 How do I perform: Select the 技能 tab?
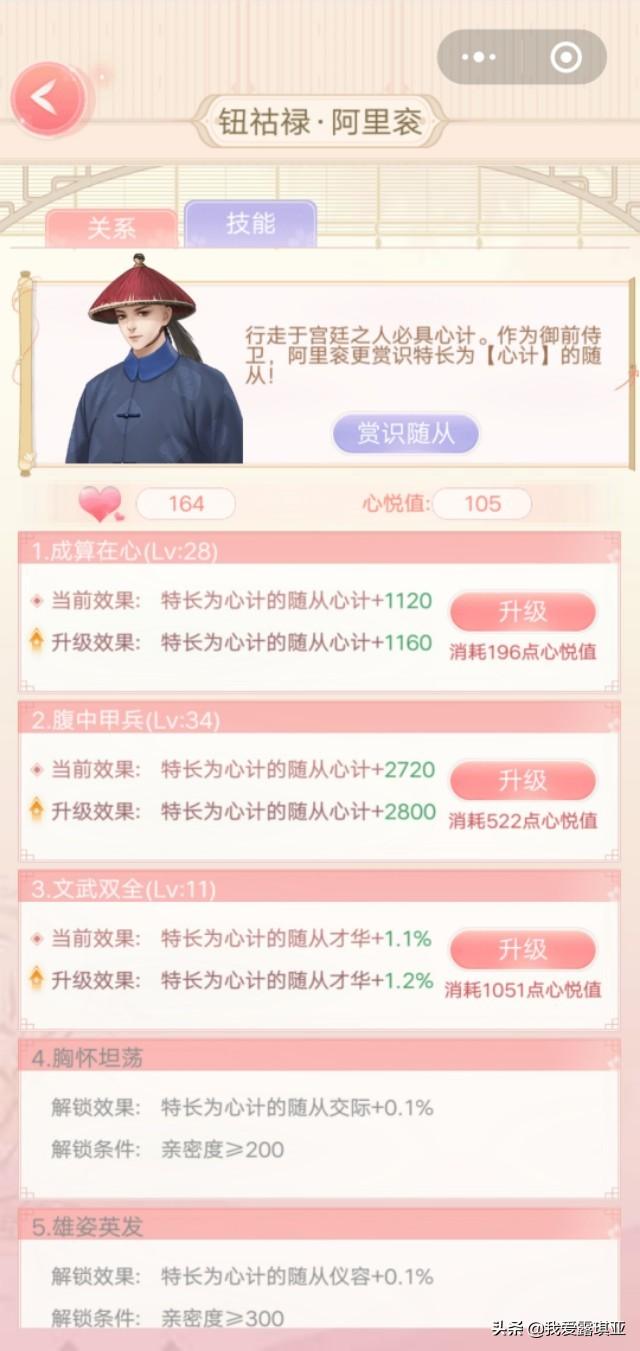(x=250, y=223)
